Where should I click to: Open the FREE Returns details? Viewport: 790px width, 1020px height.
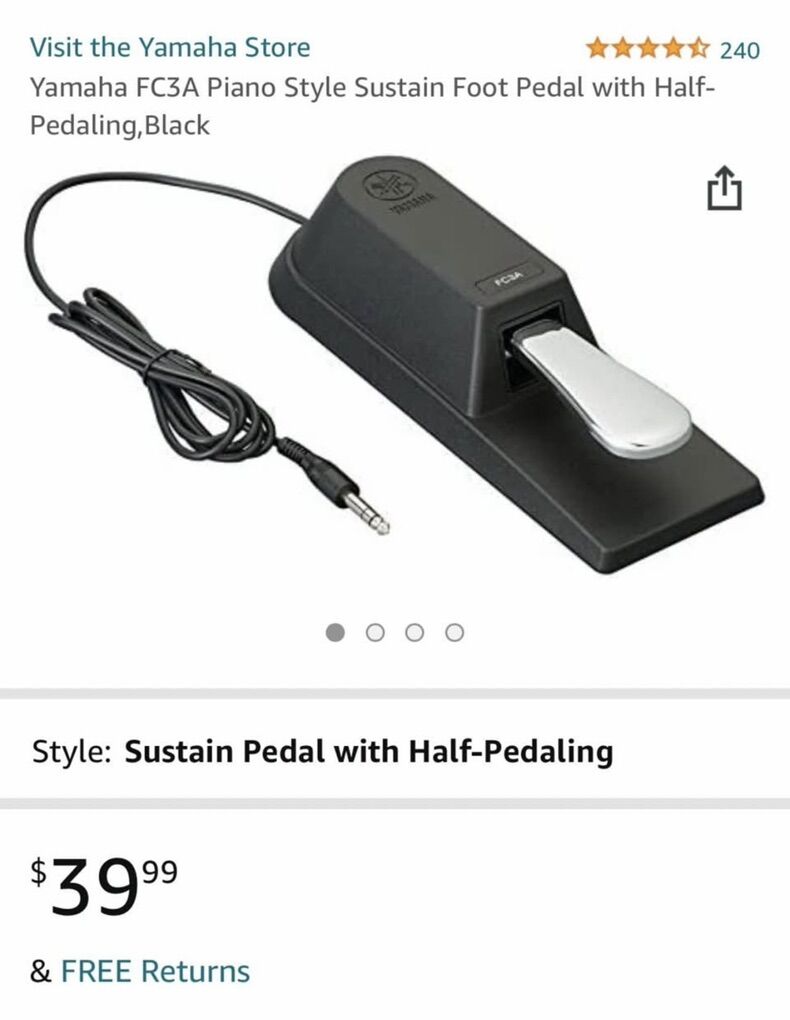(x=155, y=971)
